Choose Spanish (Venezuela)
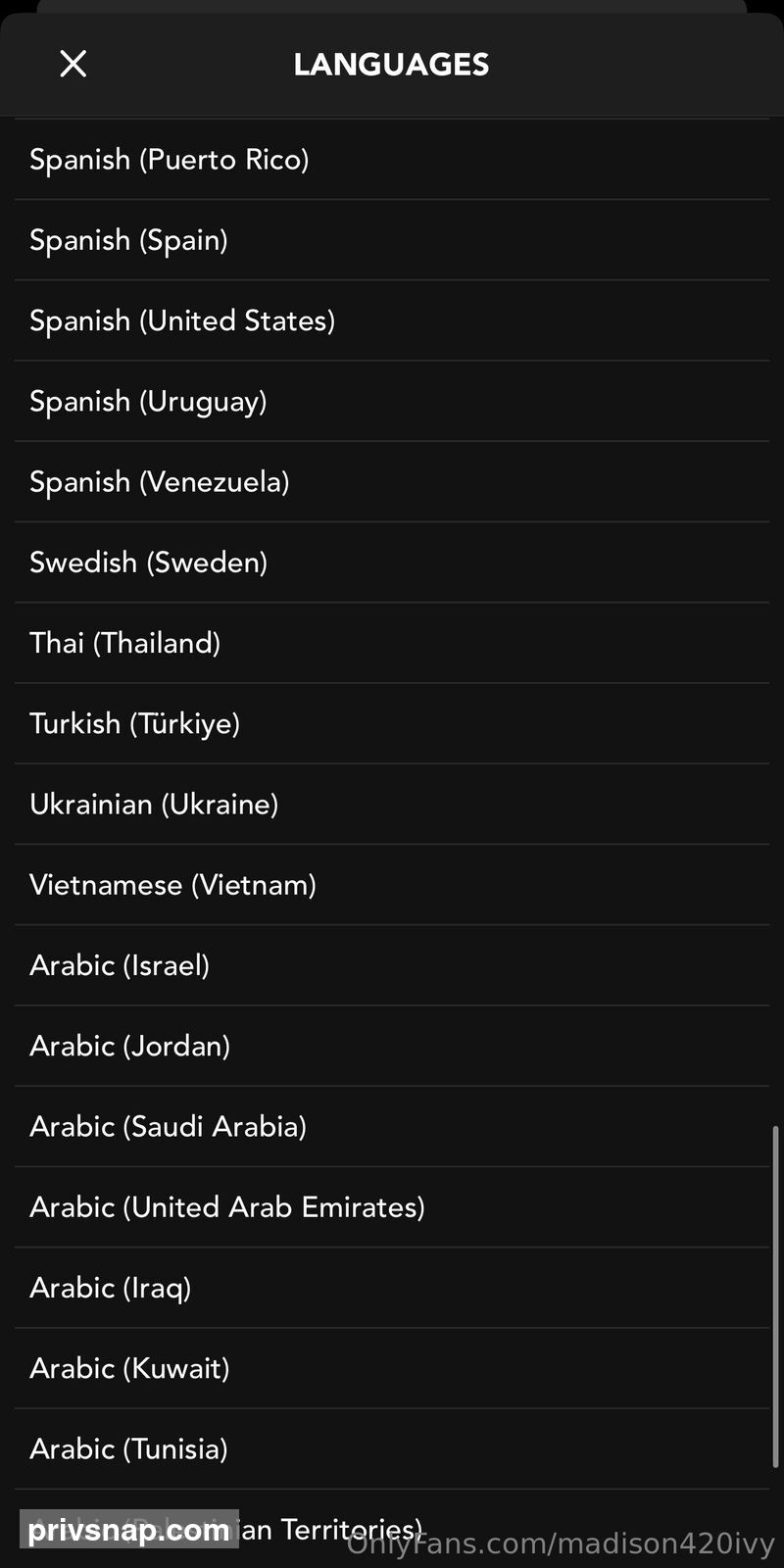Screen dimensions: 784x1568 pos(392,481)
